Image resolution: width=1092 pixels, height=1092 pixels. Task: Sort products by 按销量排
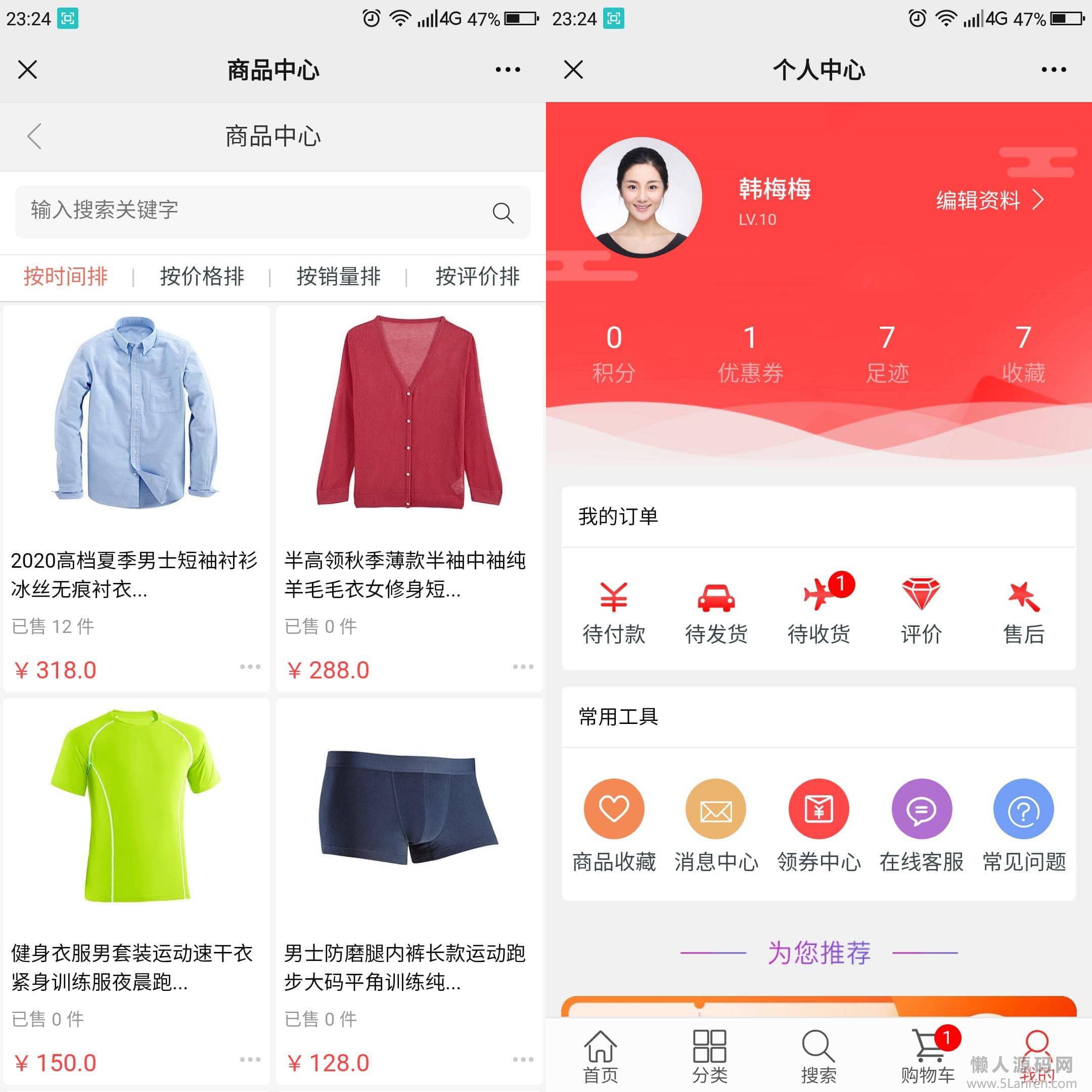point(338,277)
